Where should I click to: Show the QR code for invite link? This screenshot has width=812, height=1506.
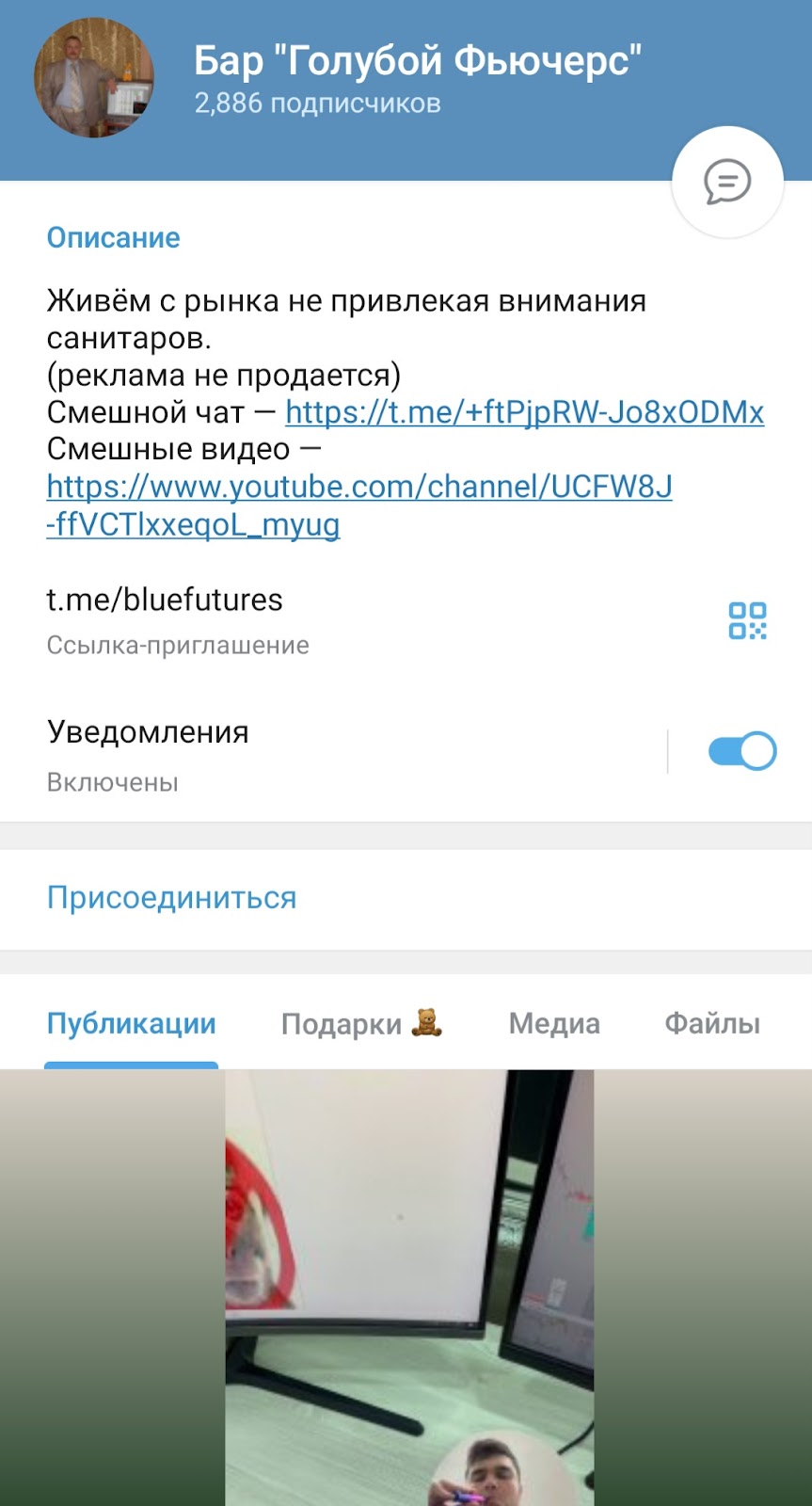pos(747,621)
